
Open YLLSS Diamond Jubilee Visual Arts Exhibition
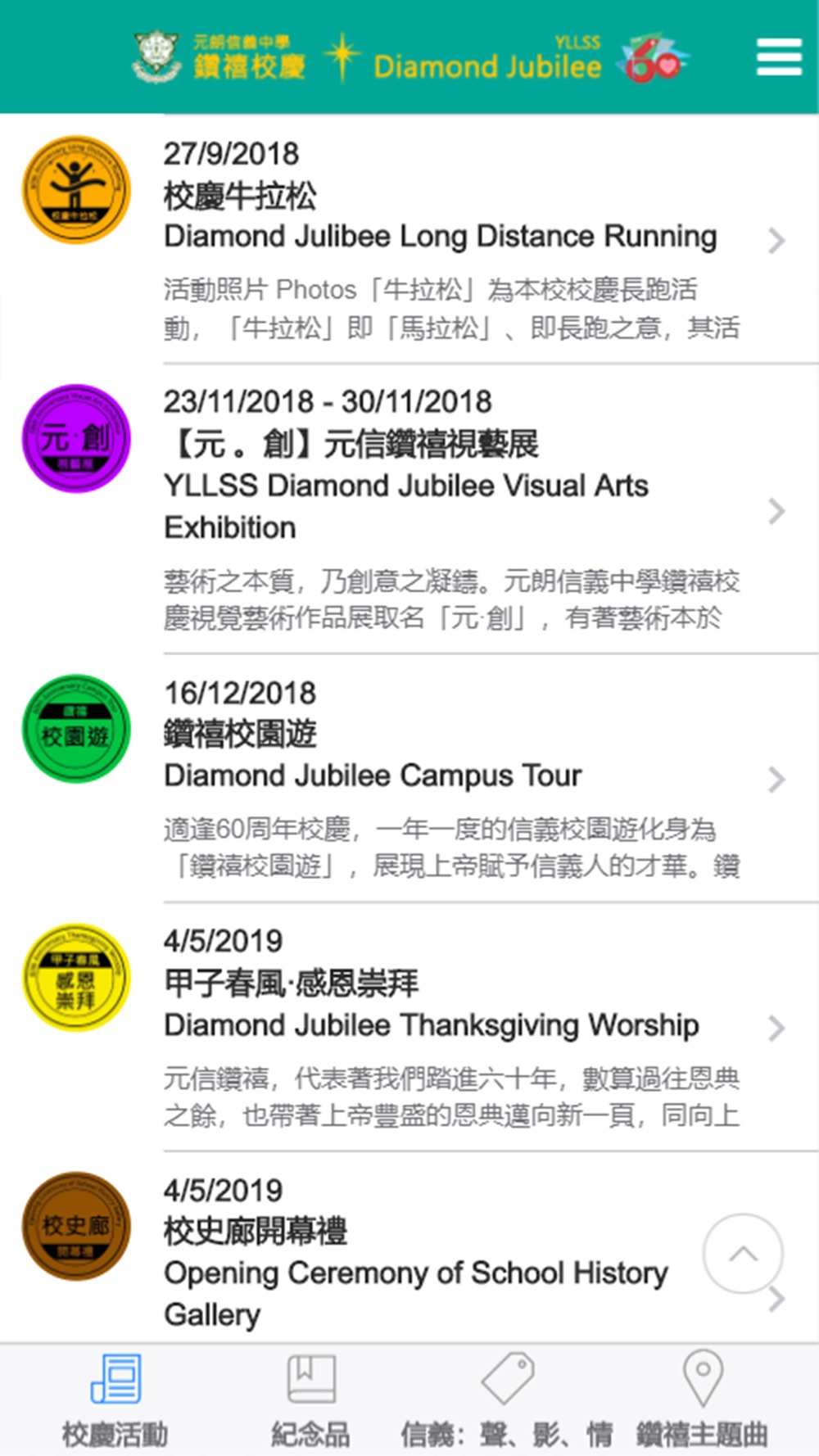(x=409, y=509)
